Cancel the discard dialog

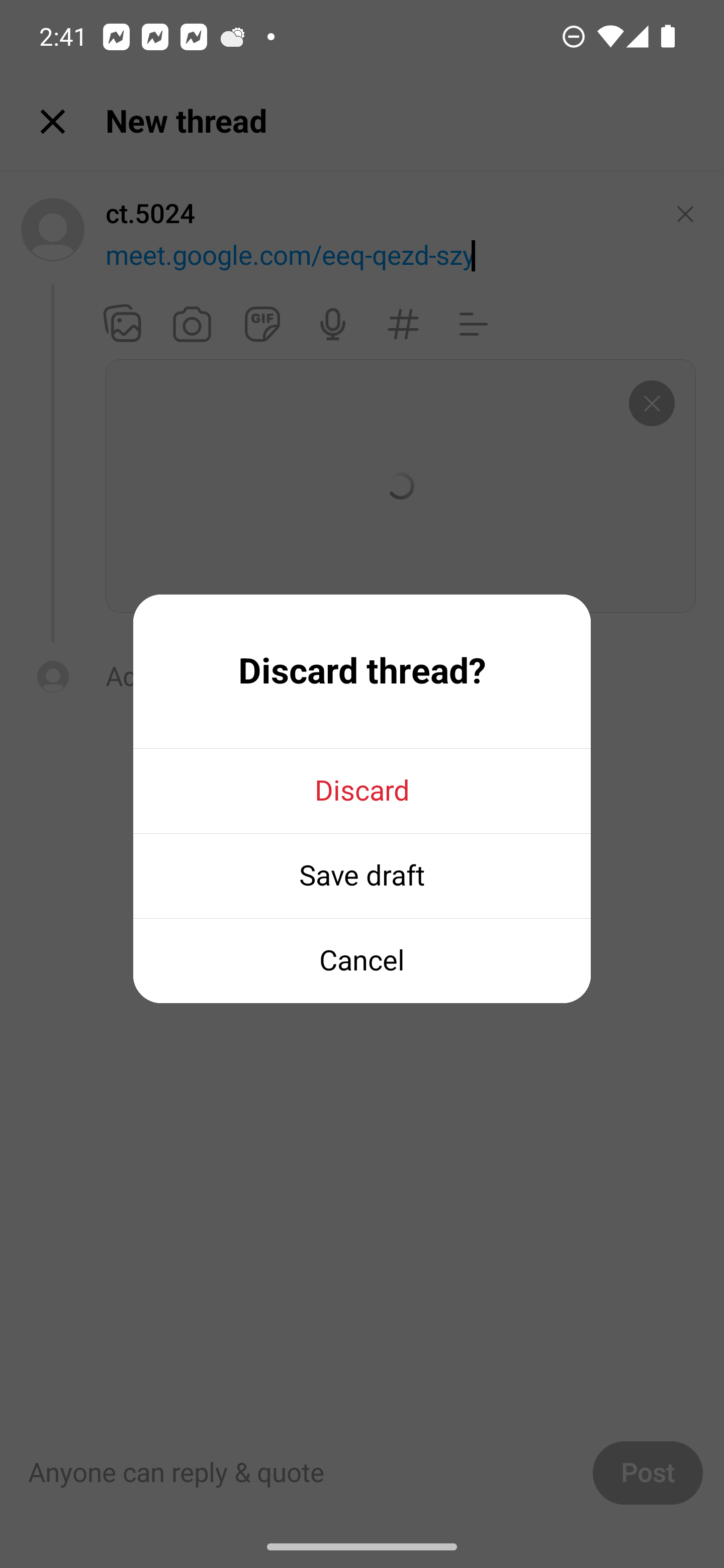coord(361,960)
